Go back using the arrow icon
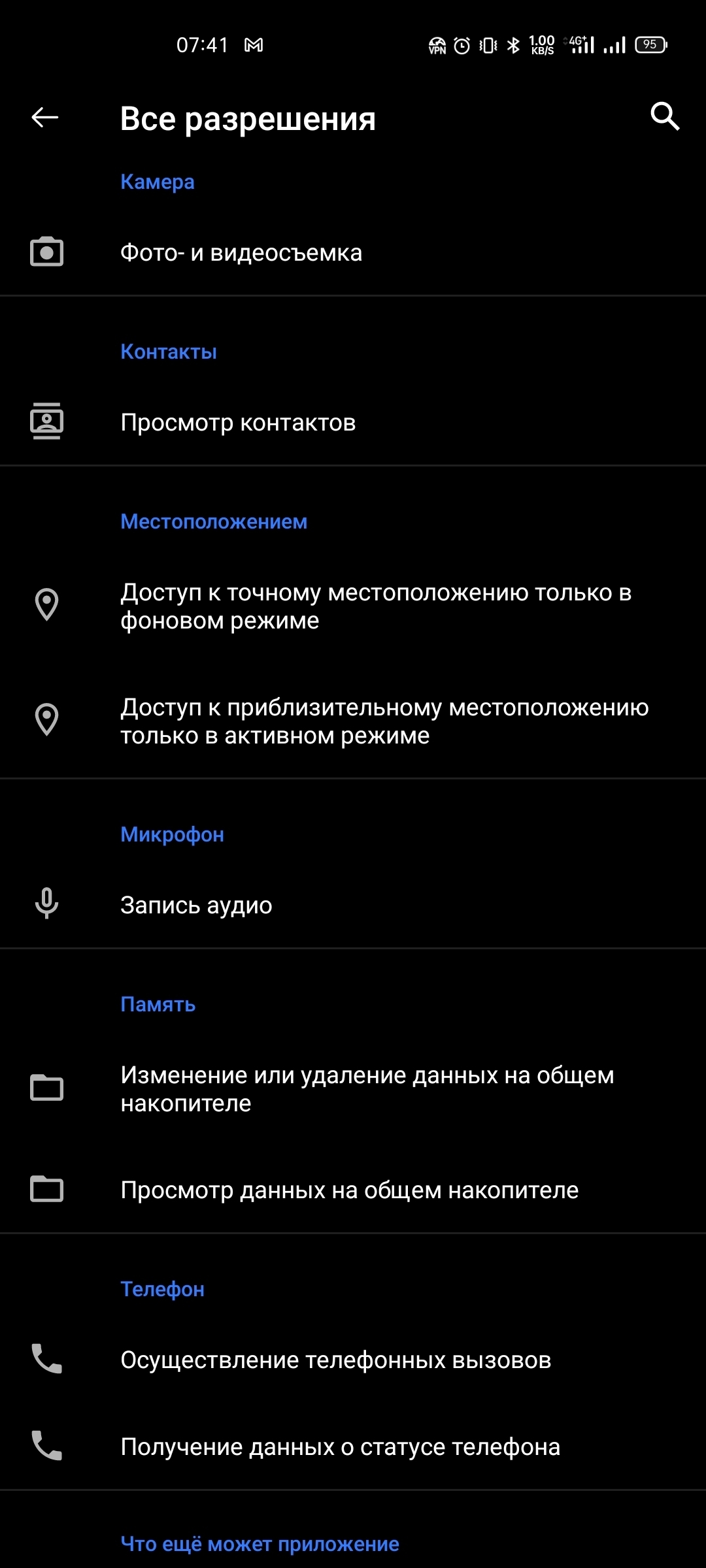Image resolution: width=706 pixels, height=1568 pixels. [45, 118]
